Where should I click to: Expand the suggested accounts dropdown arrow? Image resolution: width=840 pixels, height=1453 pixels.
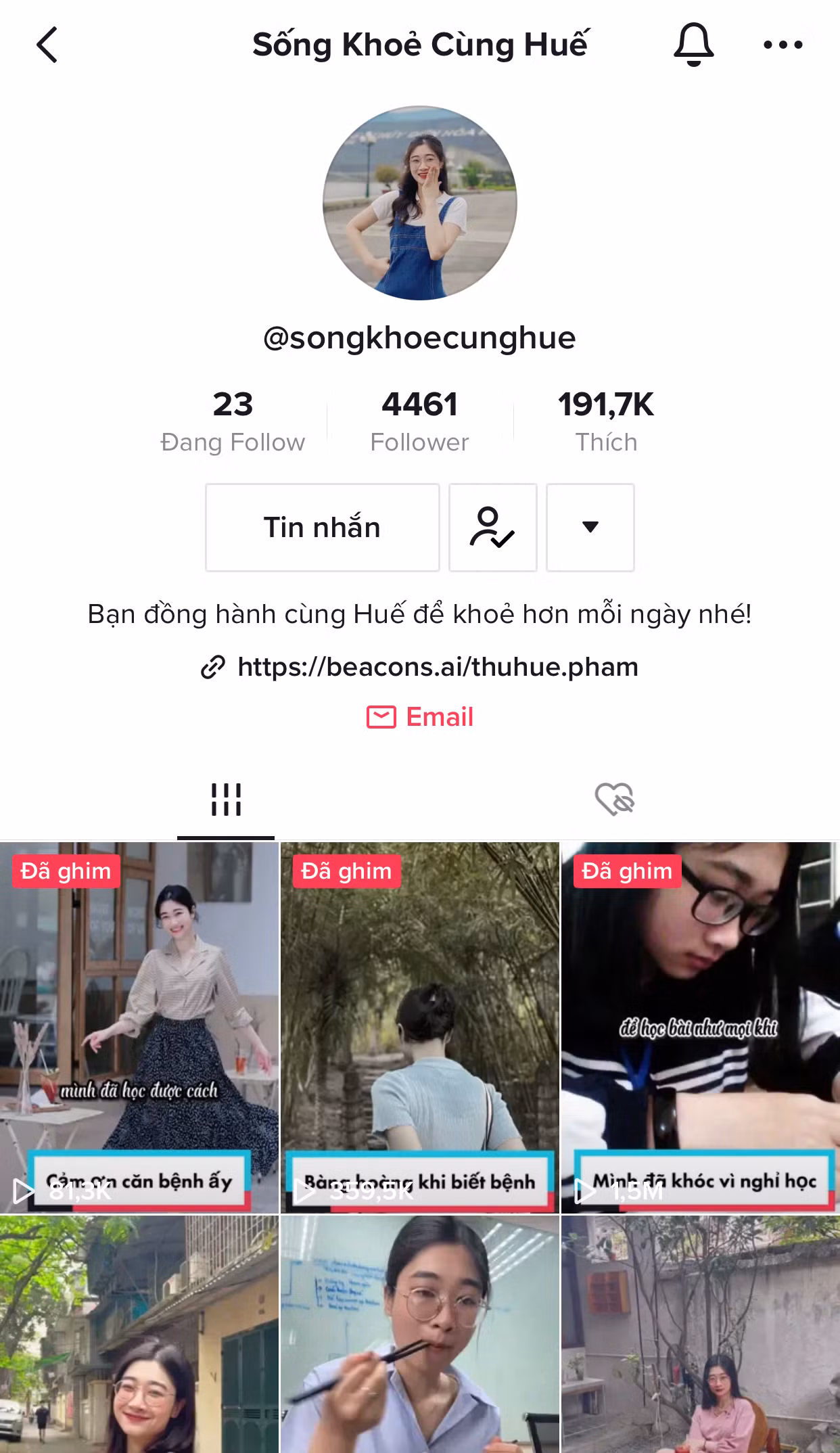(590, 527)
